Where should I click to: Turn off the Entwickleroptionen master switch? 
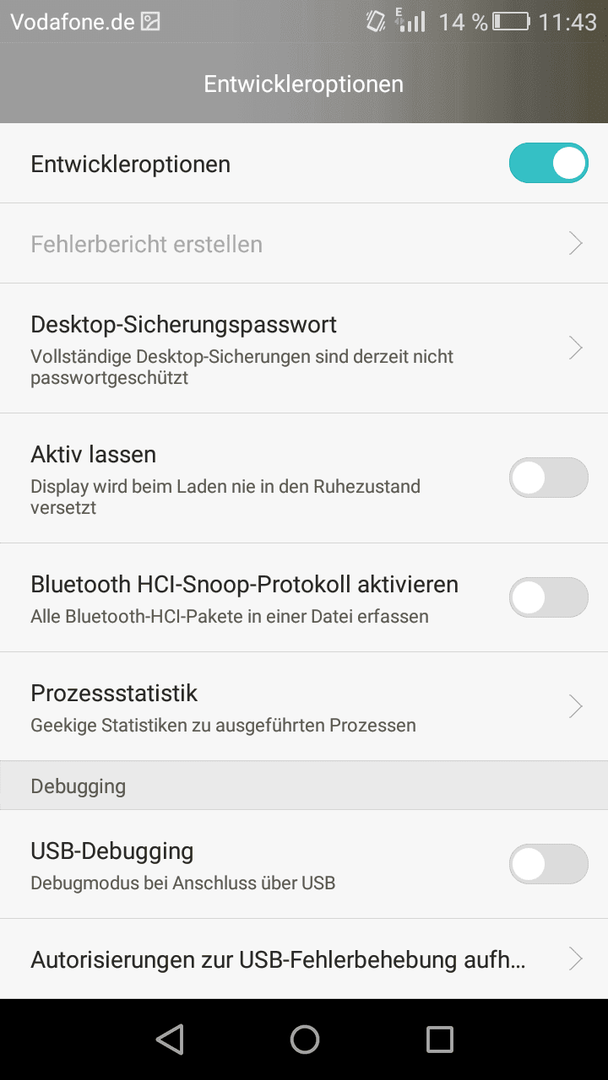click(x=548, y=163)
